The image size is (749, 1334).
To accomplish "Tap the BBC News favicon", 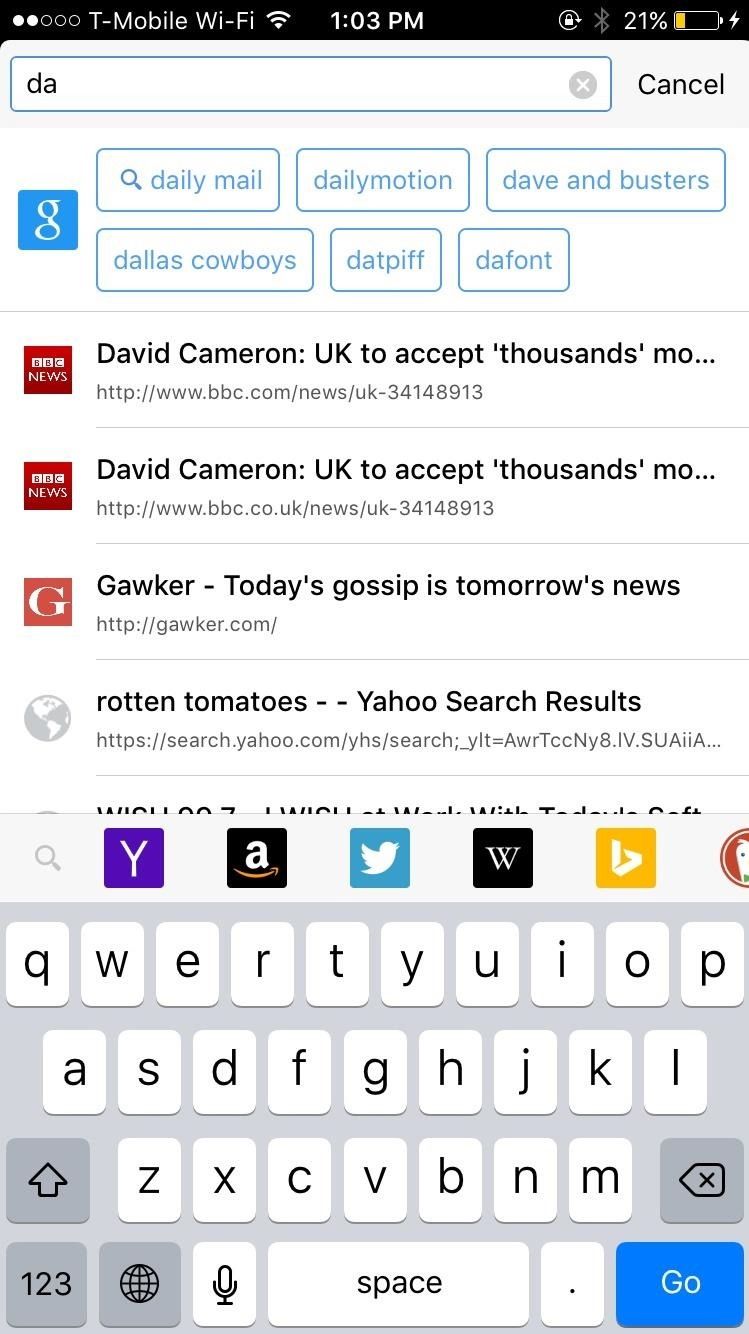I will [x=47, y=370].
